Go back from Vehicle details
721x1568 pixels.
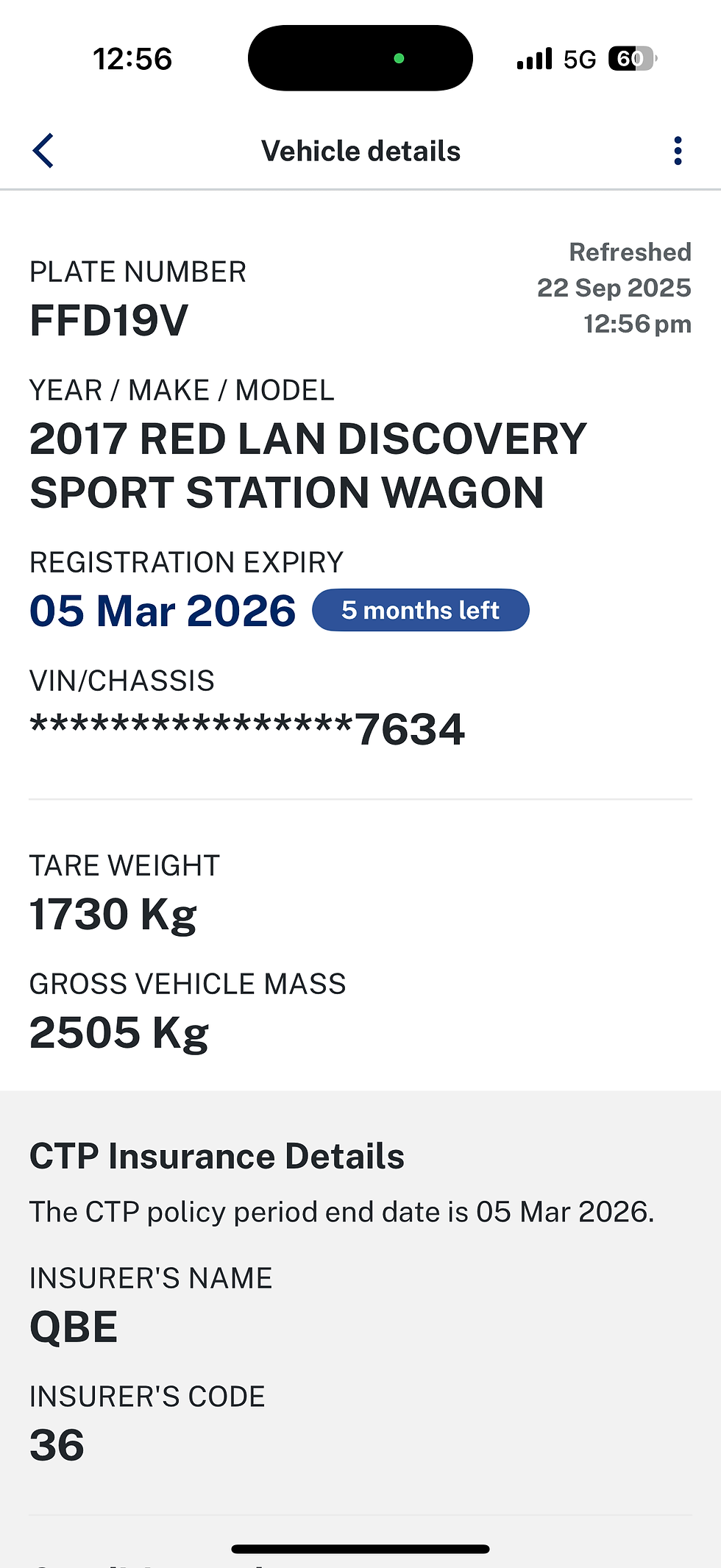[x=43, y=151]
